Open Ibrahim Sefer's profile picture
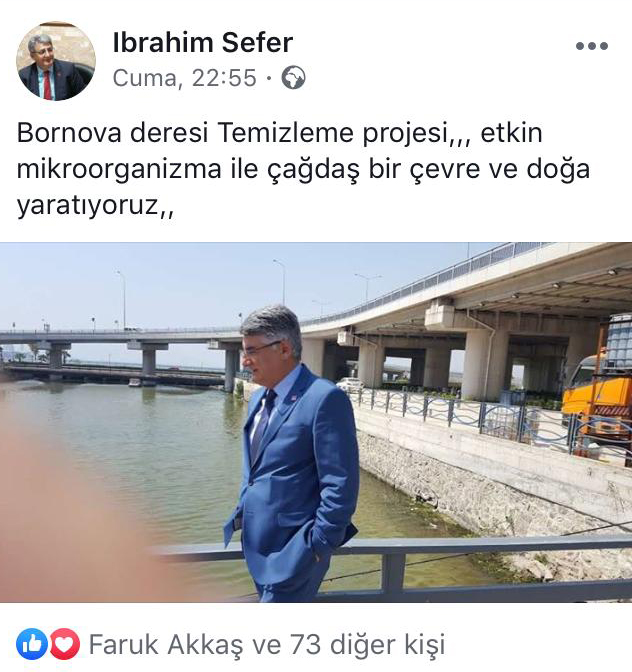 (56, 61)
